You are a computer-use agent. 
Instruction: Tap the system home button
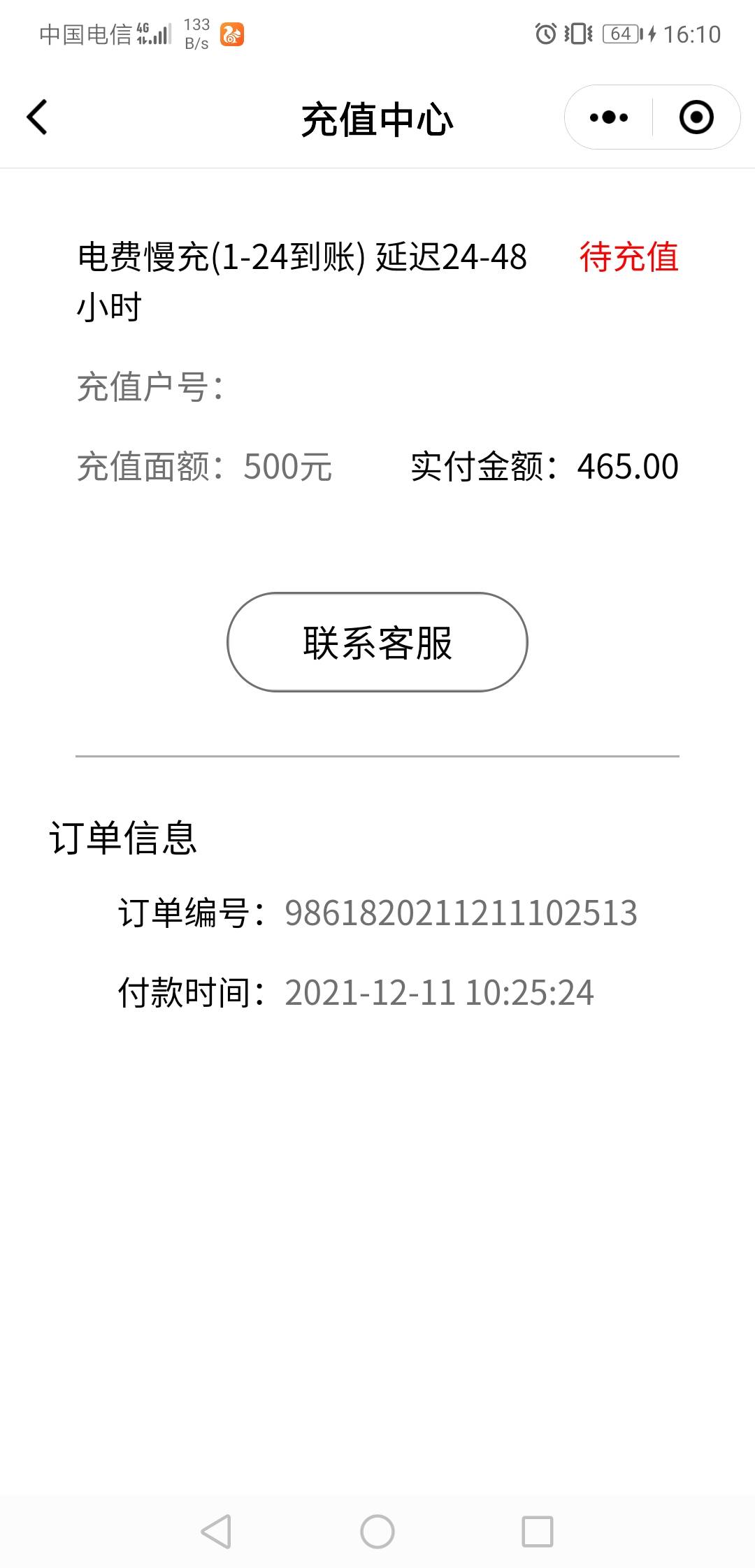(x=377, y=1532)
